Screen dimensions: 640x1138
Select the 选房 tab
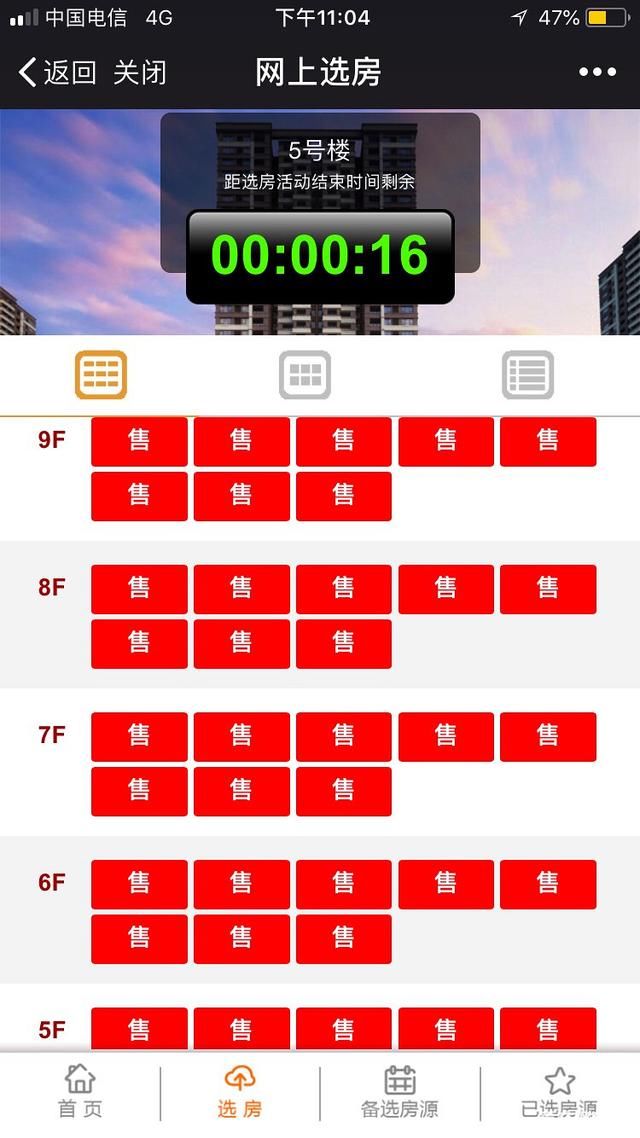(x=240, y=1092)
